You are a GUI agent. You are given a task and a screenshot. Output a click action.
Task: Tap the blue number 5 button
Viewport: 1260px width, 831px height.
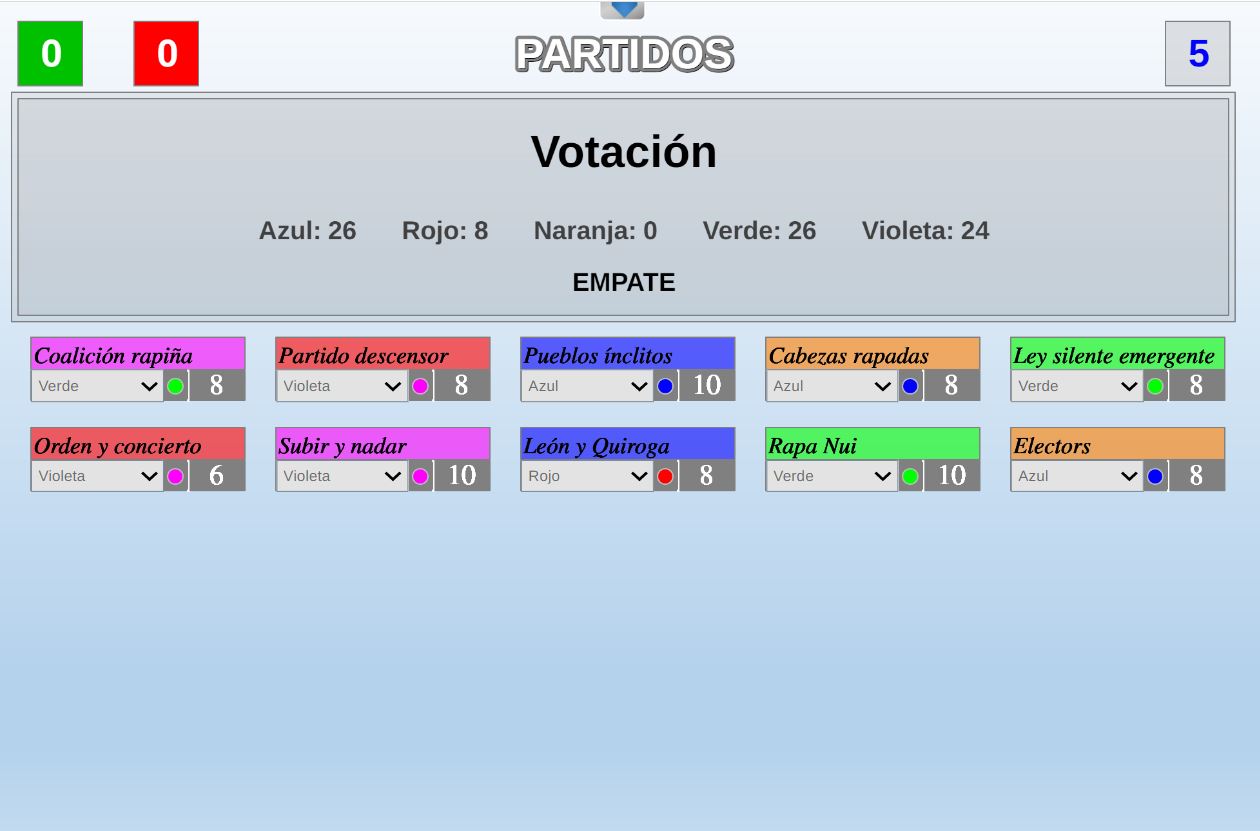(x=1197, y=54)
